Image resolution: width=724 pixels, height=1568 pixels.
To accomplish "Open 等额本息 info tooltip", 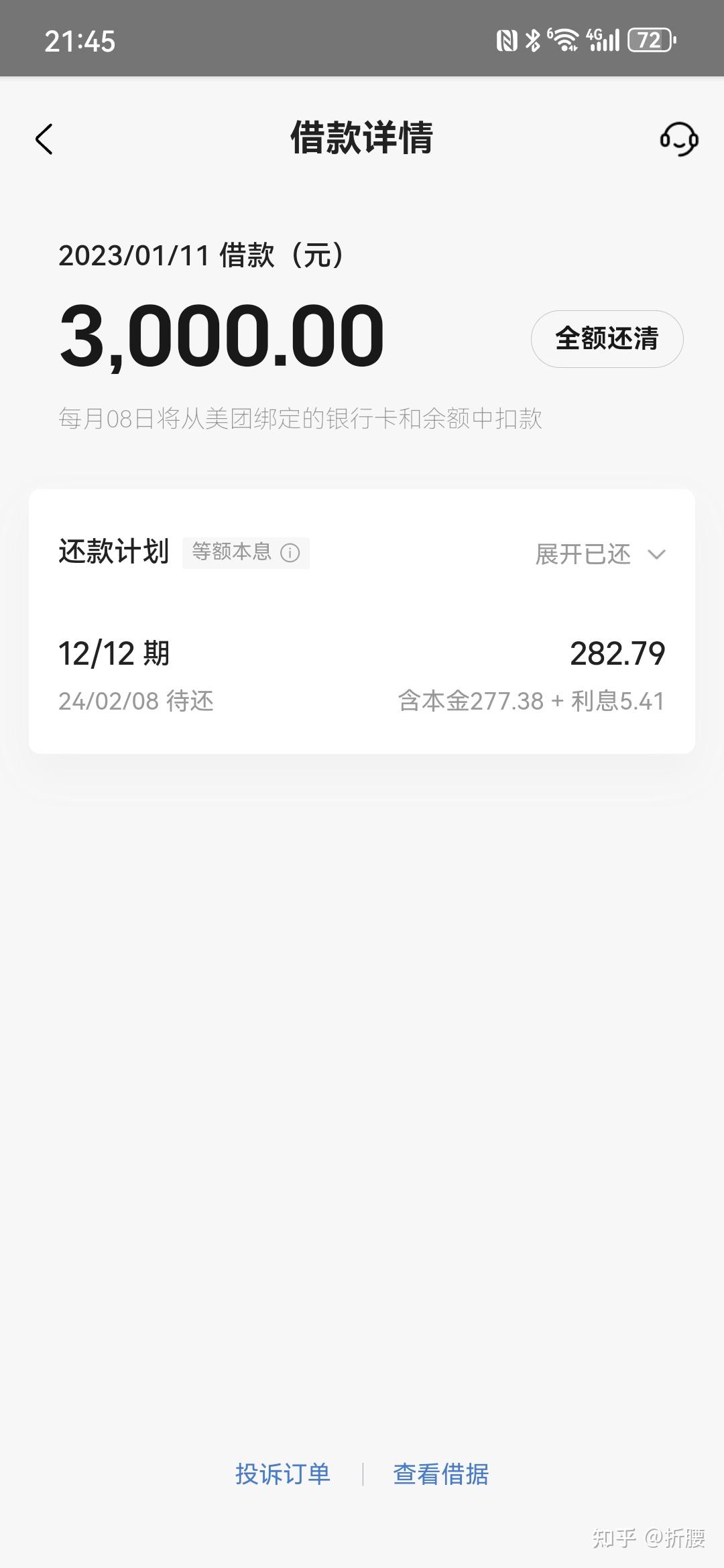I will [x=290, y=553].
